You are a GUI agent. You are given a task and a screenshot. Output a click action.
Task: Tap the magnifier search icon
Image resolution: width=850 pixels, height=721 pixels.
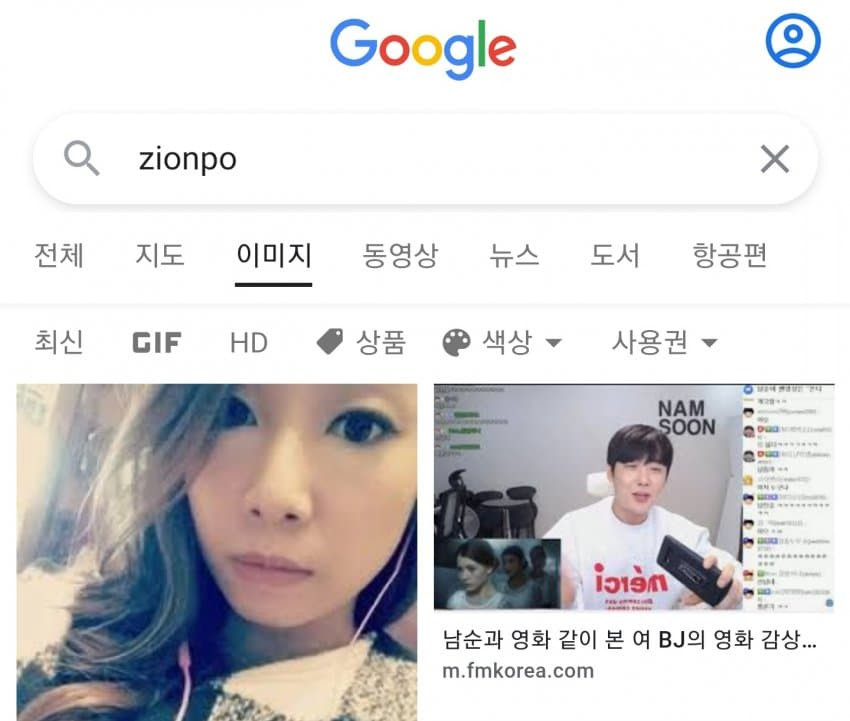(x=82, y=159)
